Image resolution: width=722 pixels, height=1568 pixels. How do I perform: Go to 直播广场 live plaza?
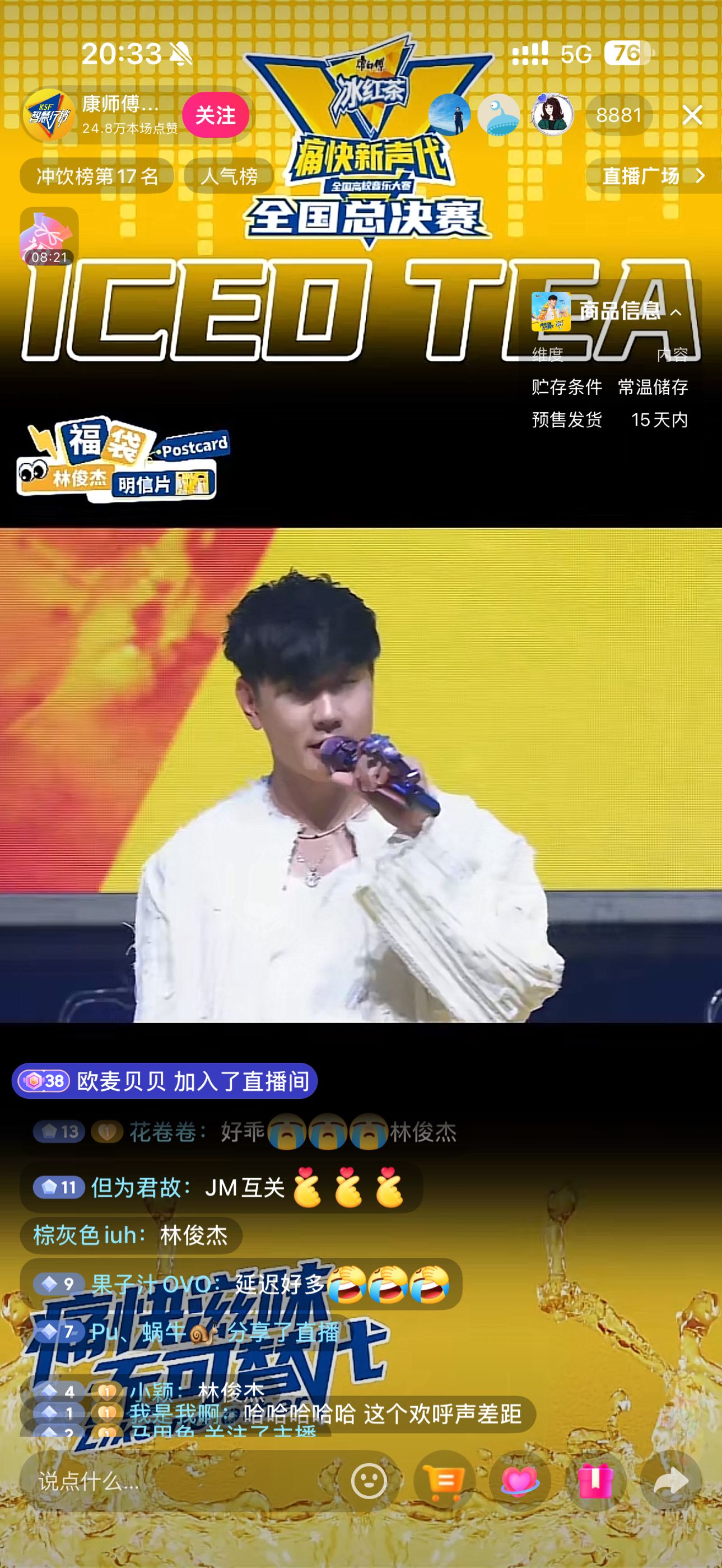pyautogui.click(x=651, y=176)
